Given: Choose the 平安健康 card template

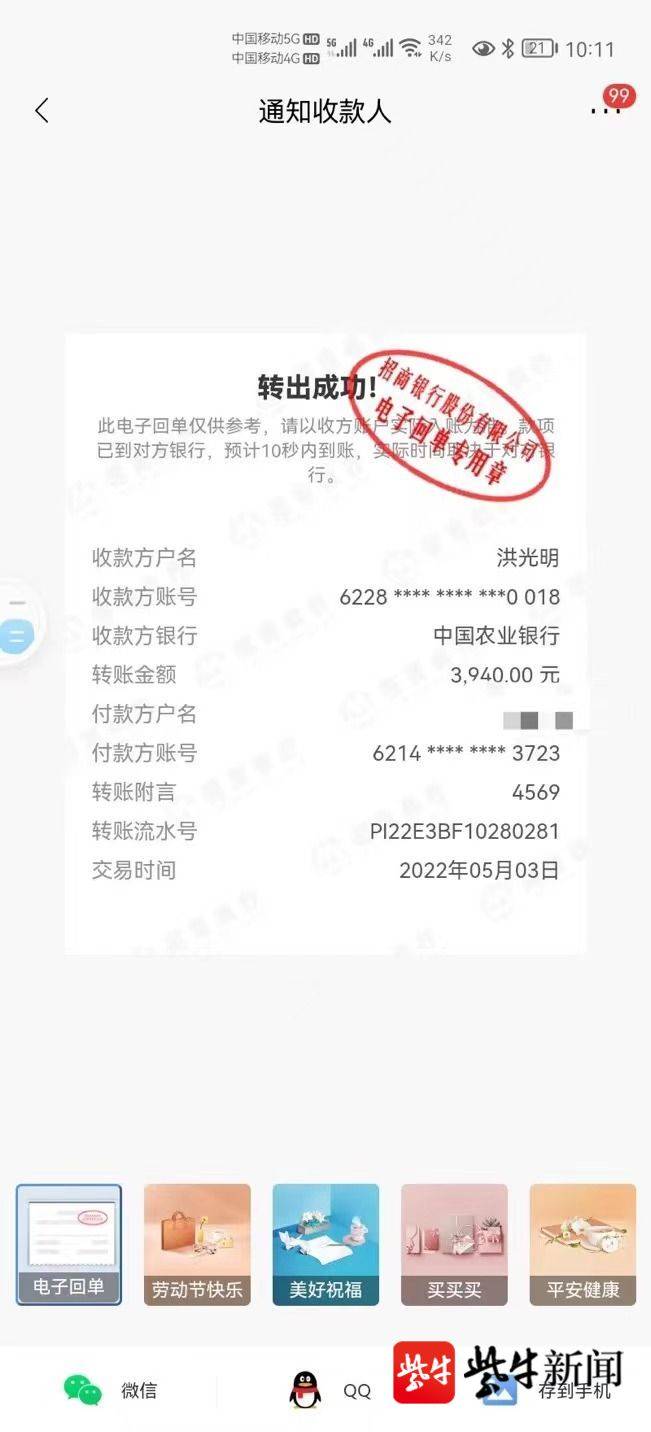Looking at the screenshot, I should 583,1244.
